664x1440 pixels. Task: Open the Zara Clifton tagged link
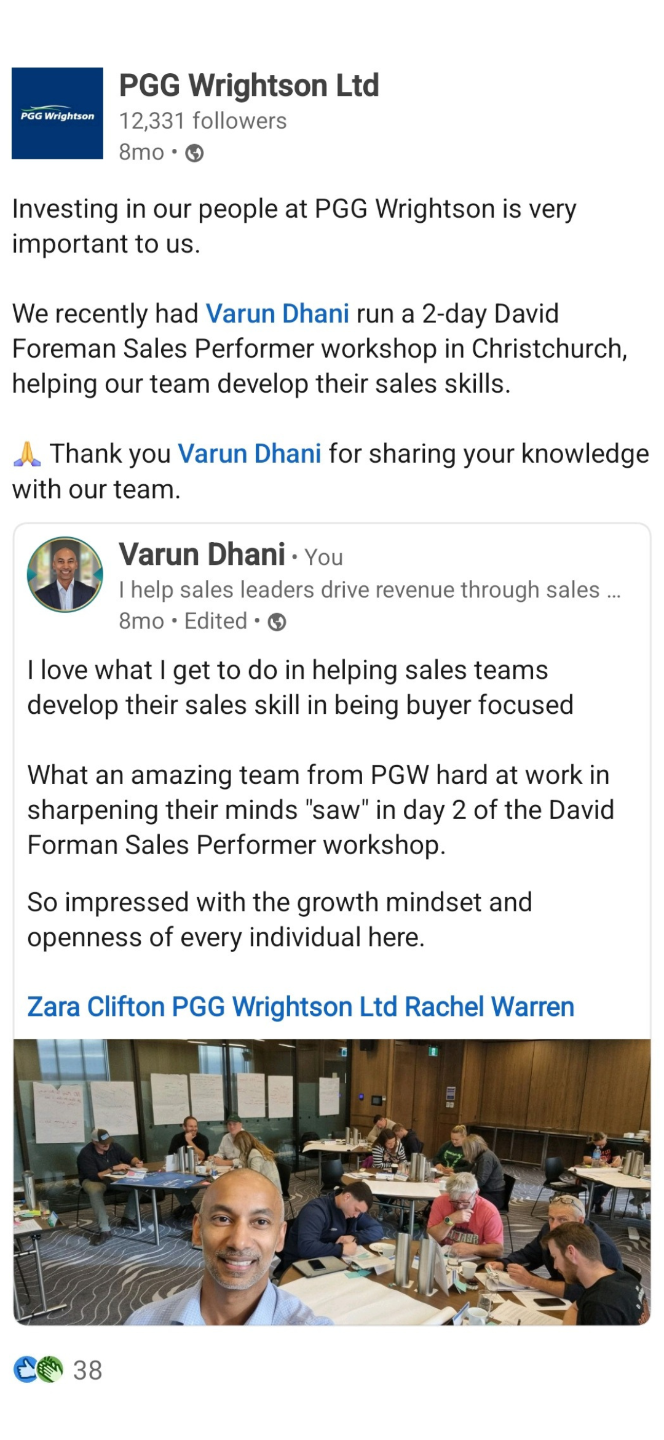click(97, 1006)
